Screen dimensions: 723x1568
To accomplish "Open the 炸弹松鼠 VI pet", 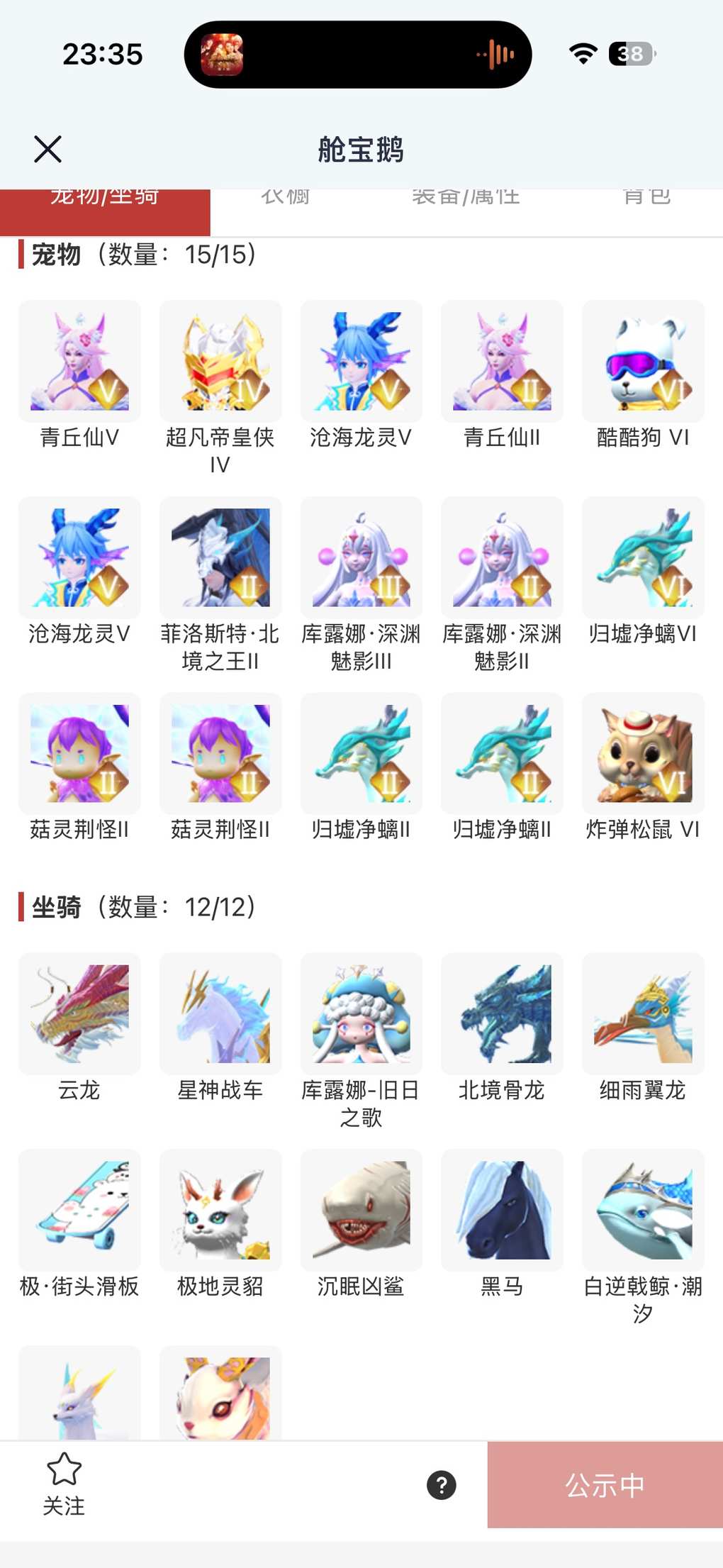I will (x=643, y=754).
